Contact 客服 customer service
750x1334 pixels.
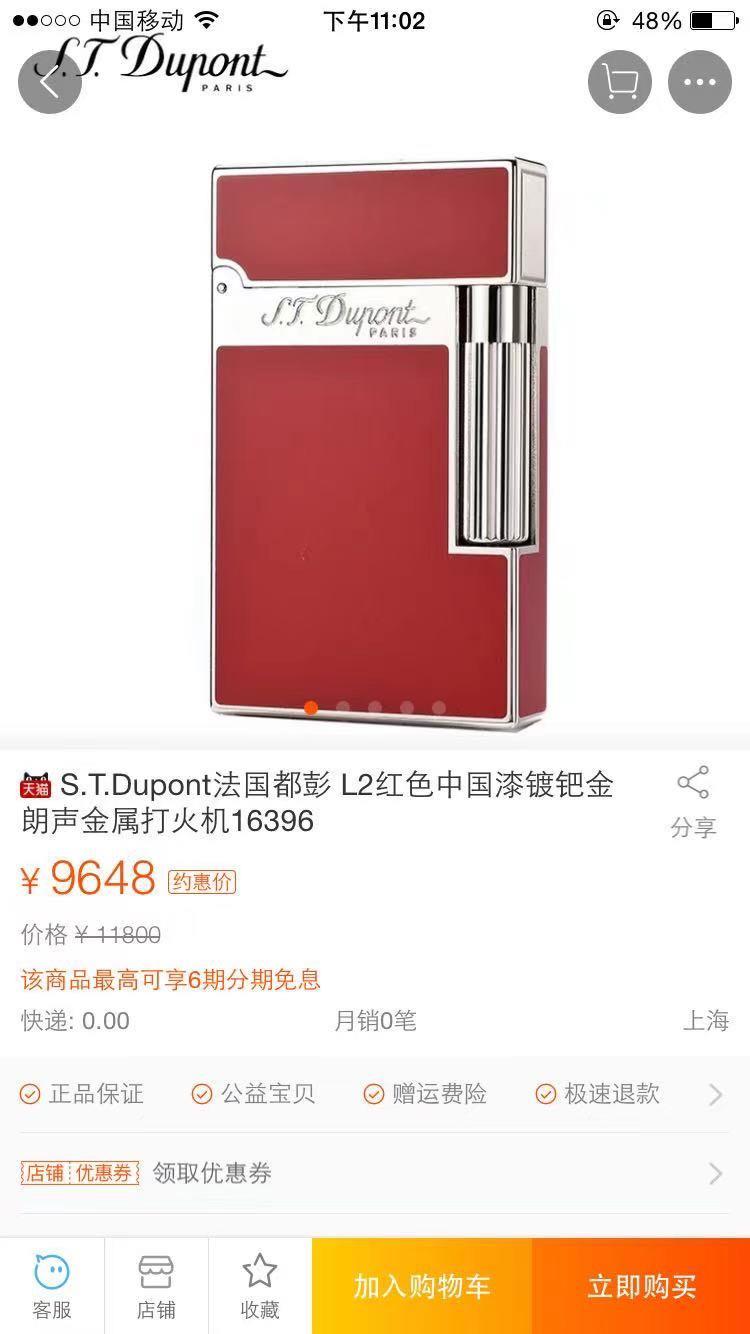click(52, 1286)
